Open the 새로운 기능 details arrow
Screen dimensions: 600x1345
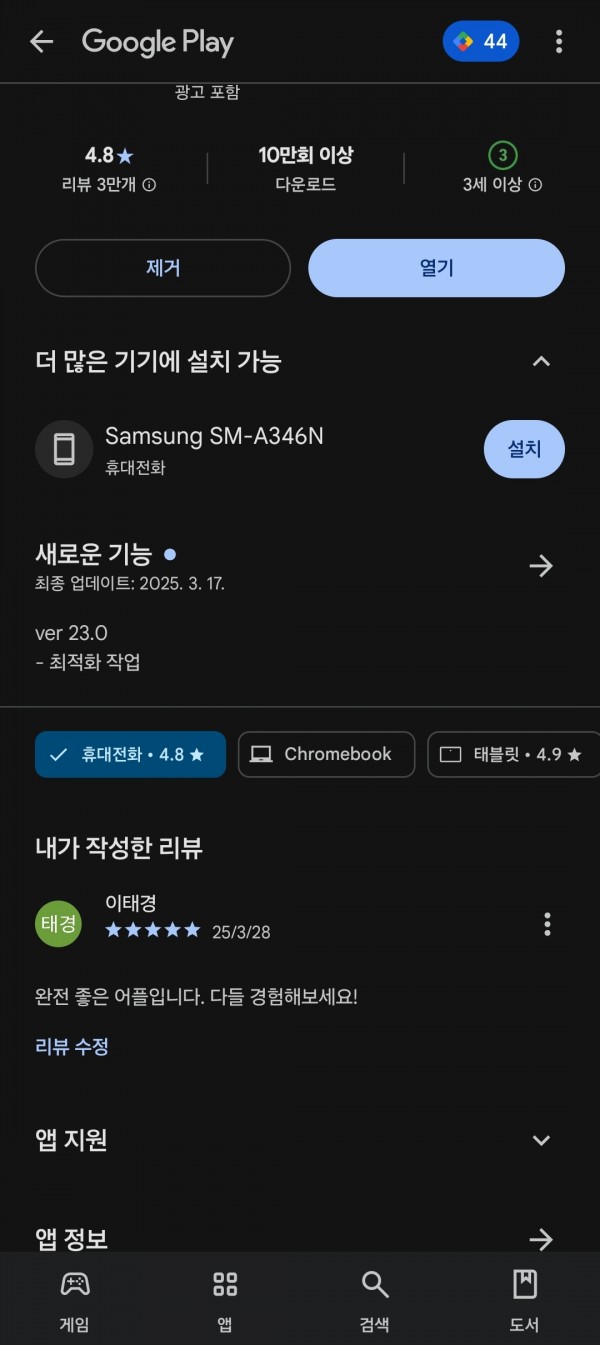point(541,566)
